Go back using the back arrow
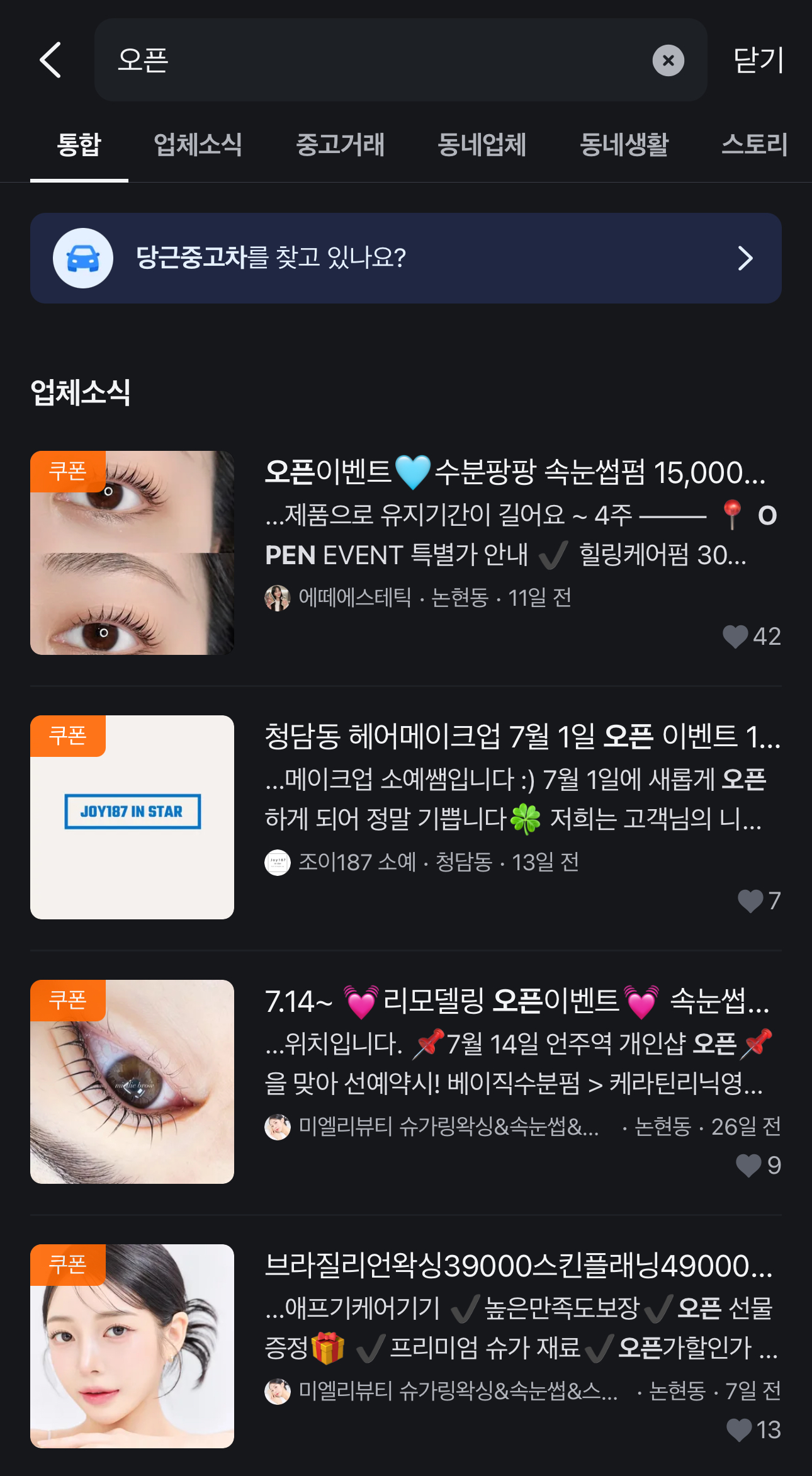This screenshot has height=1476, width=812. 50,60
